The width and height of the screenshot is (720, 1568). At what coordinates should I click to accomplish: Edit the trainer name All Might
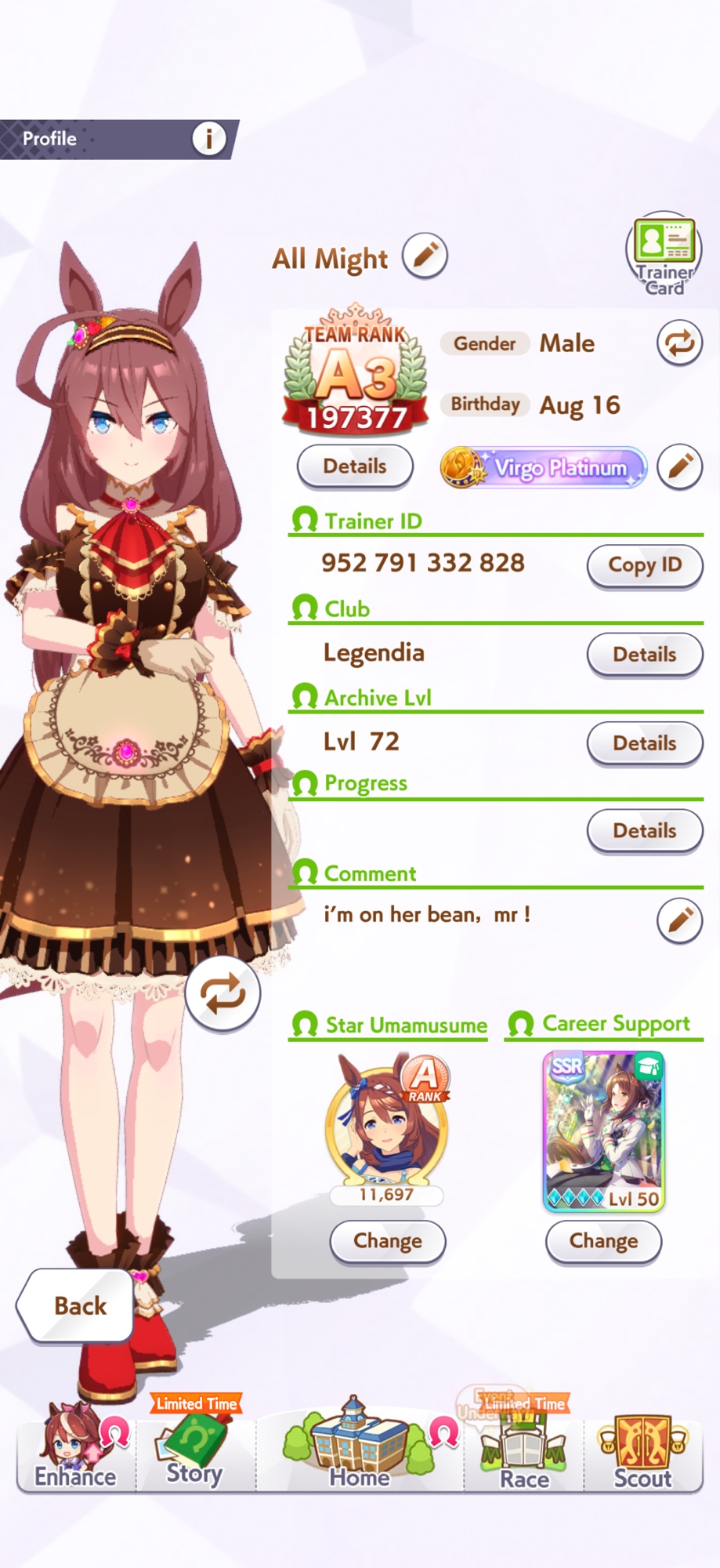[x=425, y=256]
